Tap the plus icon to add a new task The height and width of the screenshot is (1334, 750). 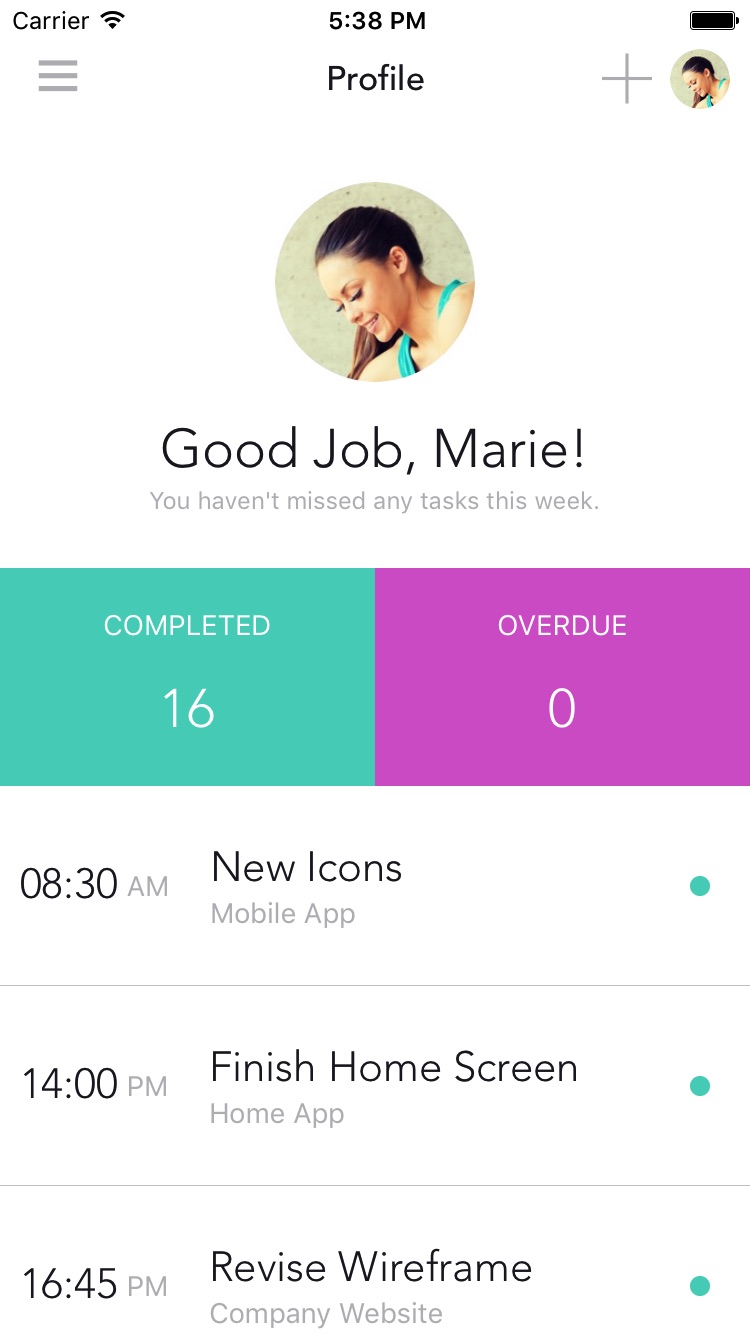click(626, 78)
